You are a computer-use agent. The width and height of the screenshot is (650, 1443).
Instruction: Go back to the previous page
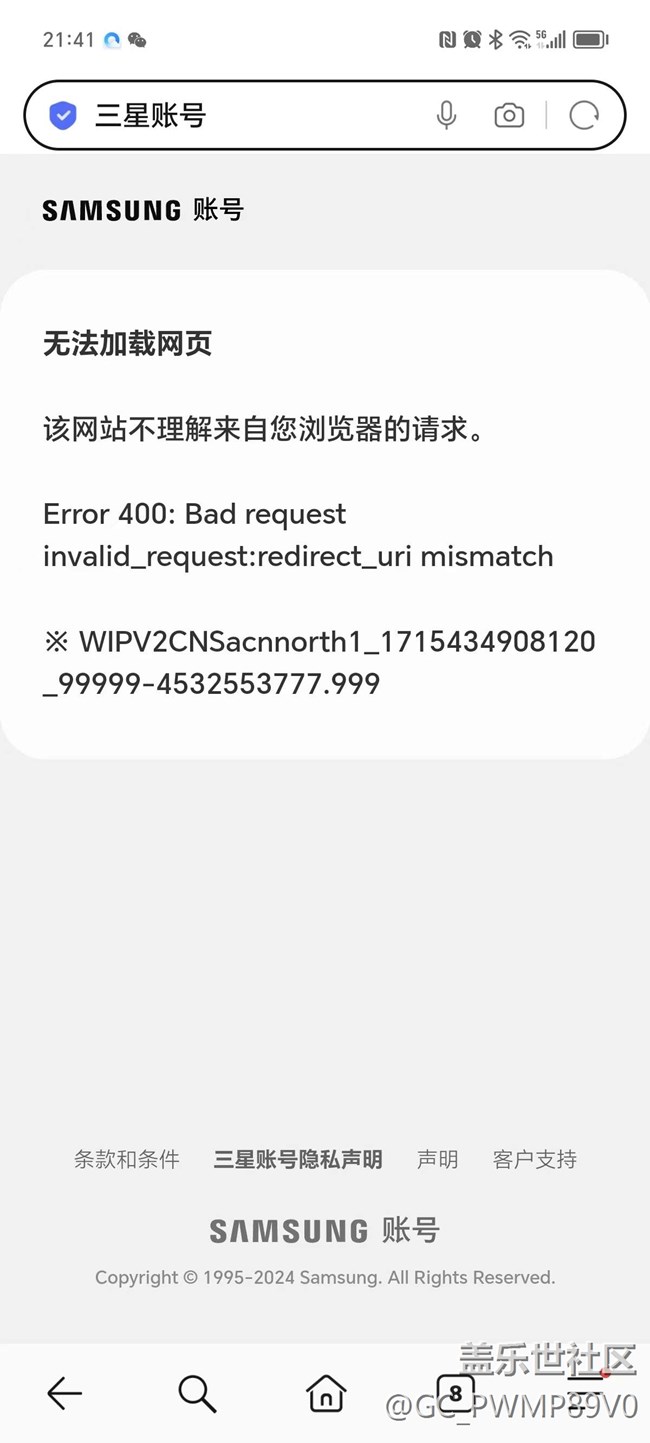[65, 1392]
